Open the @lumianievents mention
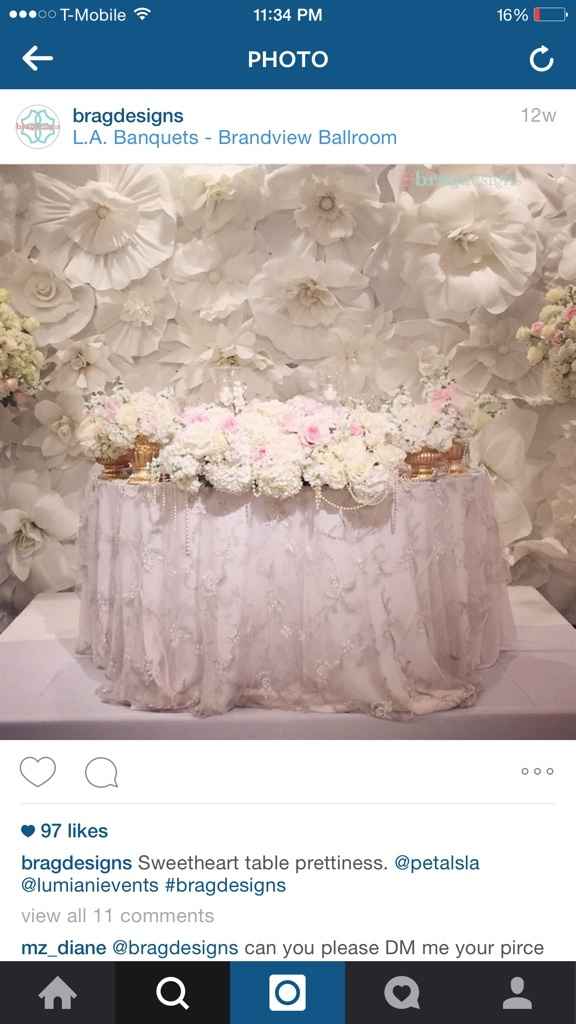The width and height of the screenshot is (576, 1024). pos(89,886)
